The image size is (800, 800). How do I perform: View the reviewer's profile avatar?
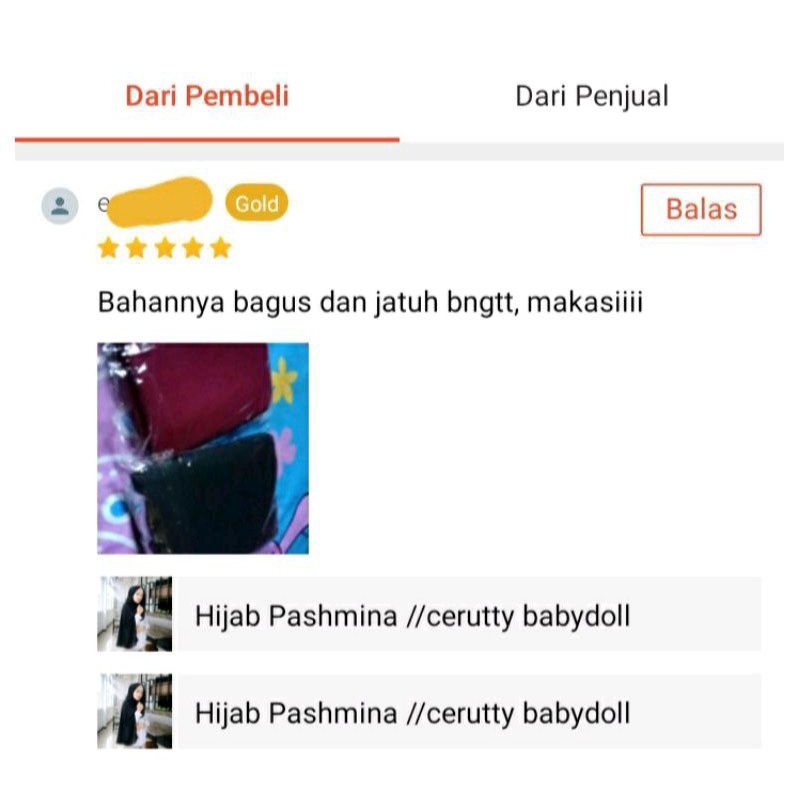[60, 206]
